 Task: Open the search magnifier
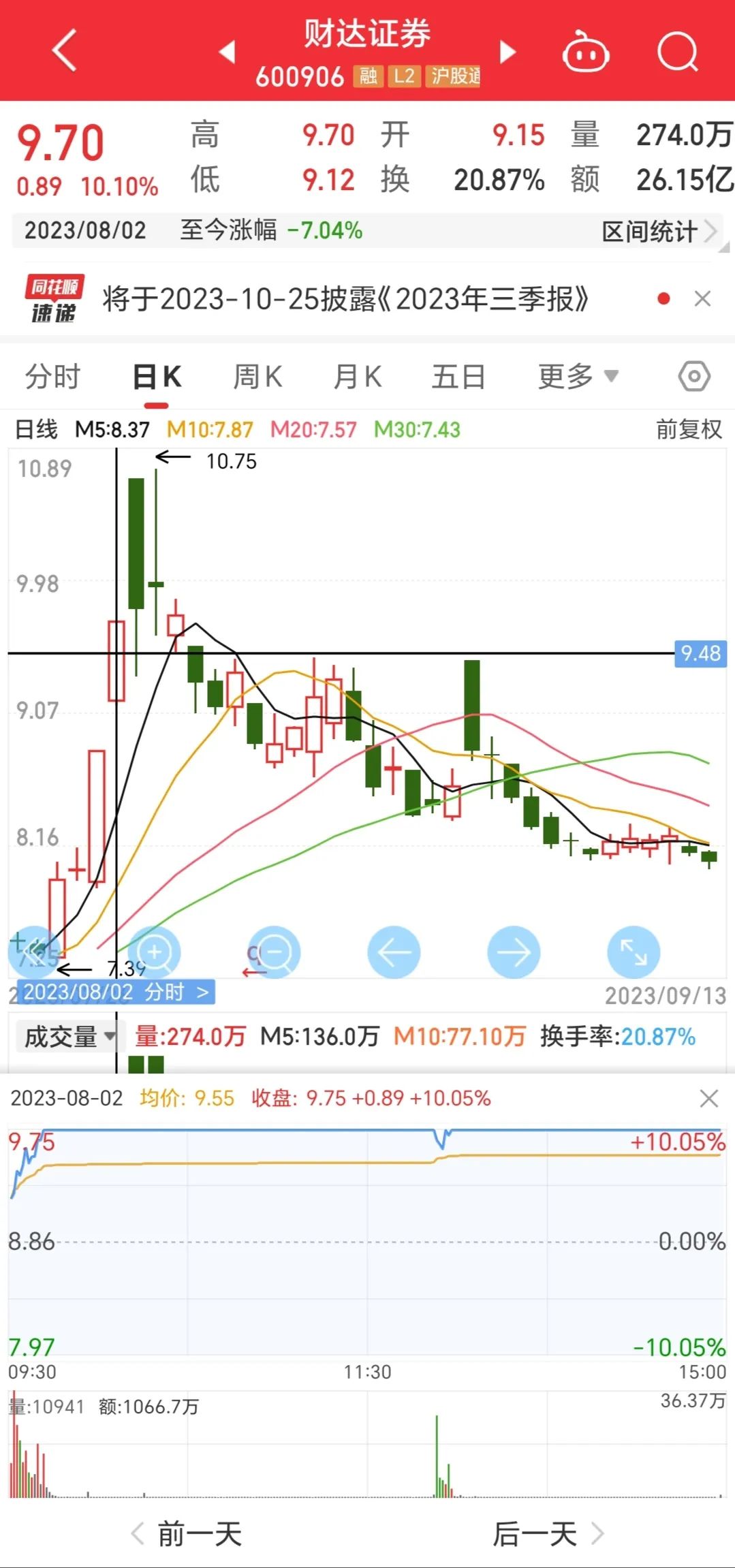(x=678, y=52)
